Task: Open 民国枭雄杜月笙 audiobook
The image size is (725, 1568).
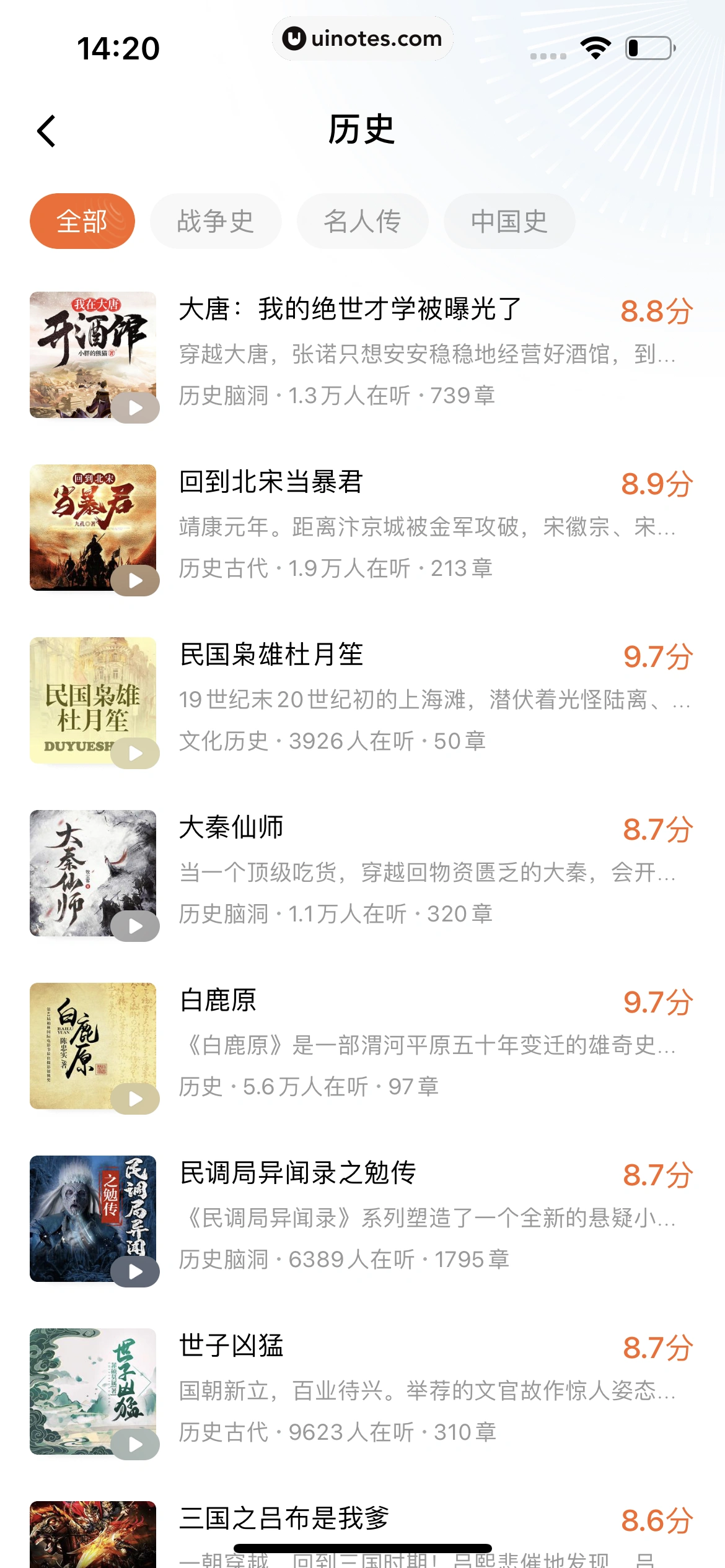Action: click(271, 655)
